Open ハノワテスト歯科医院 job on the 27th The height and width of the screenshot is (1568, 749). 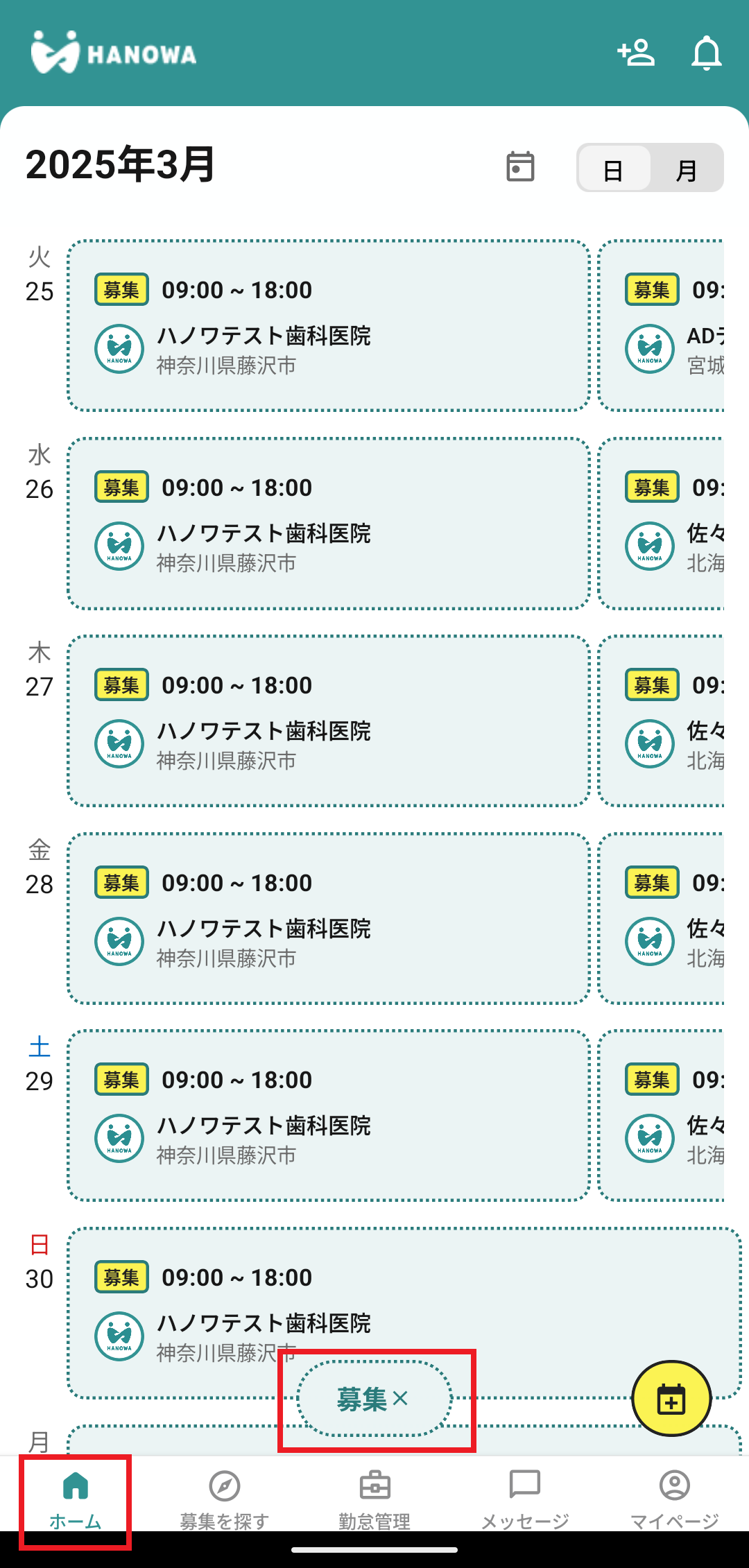click(328, 721)
